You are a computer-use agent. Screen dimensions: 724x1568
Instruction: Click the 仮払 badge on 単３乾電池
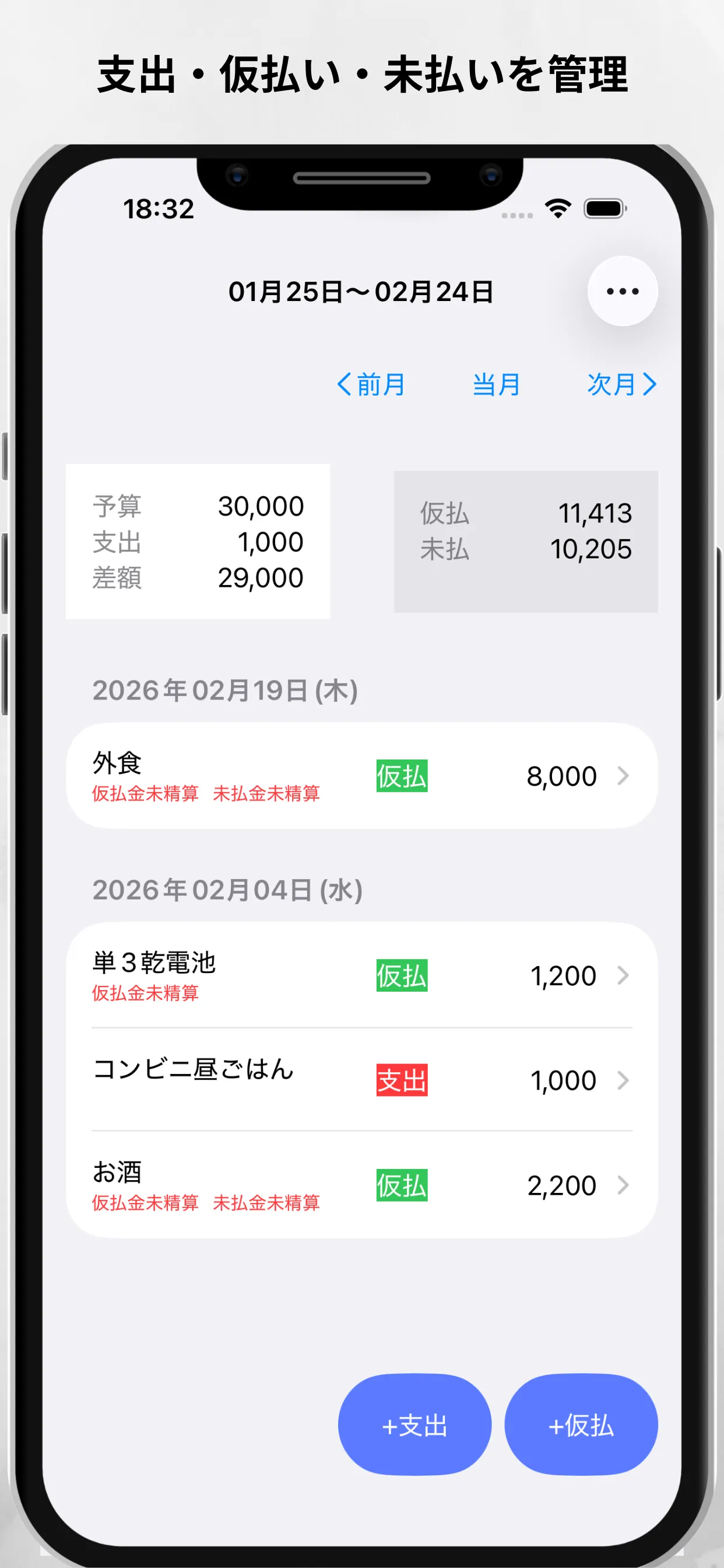(x=402, y=974)
